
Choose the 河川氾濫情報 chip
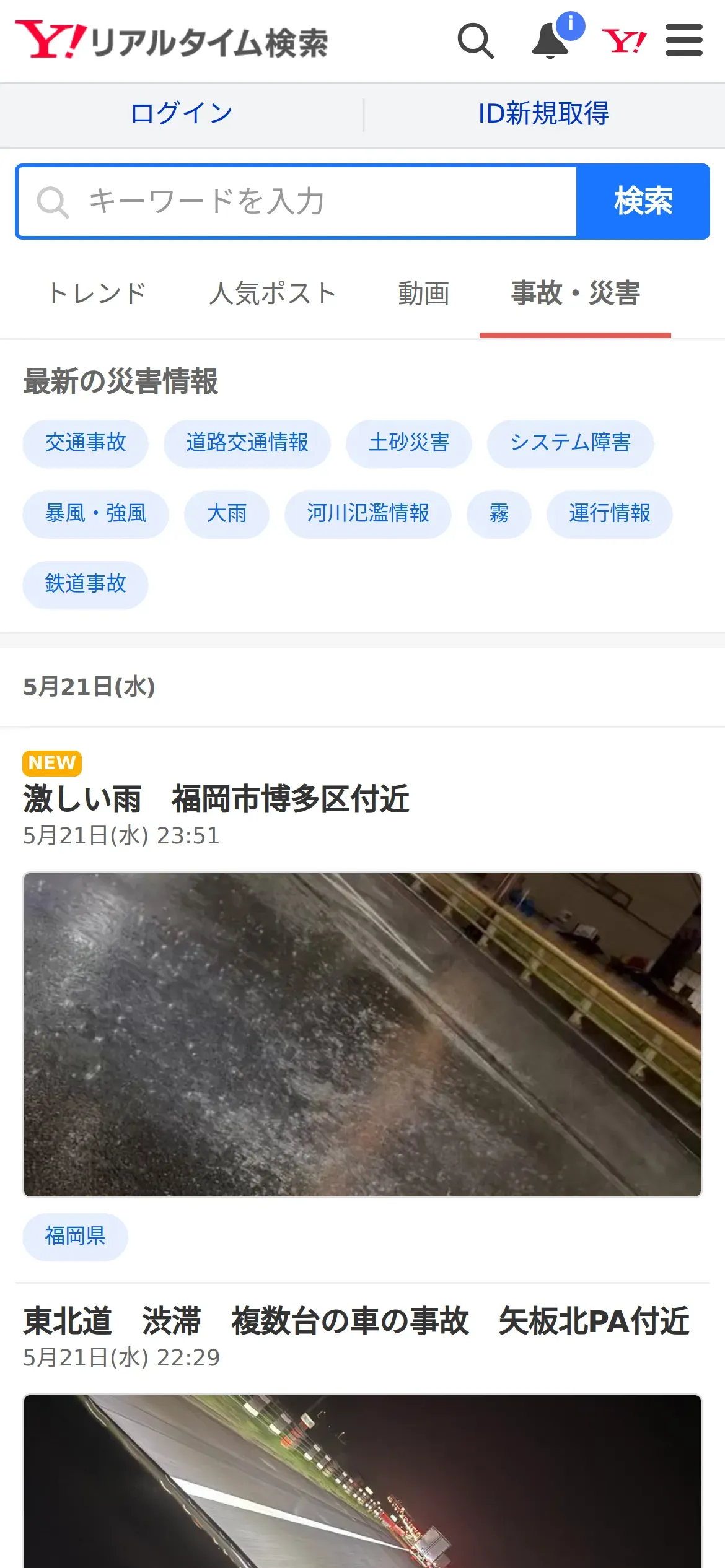tap(368, 514)
